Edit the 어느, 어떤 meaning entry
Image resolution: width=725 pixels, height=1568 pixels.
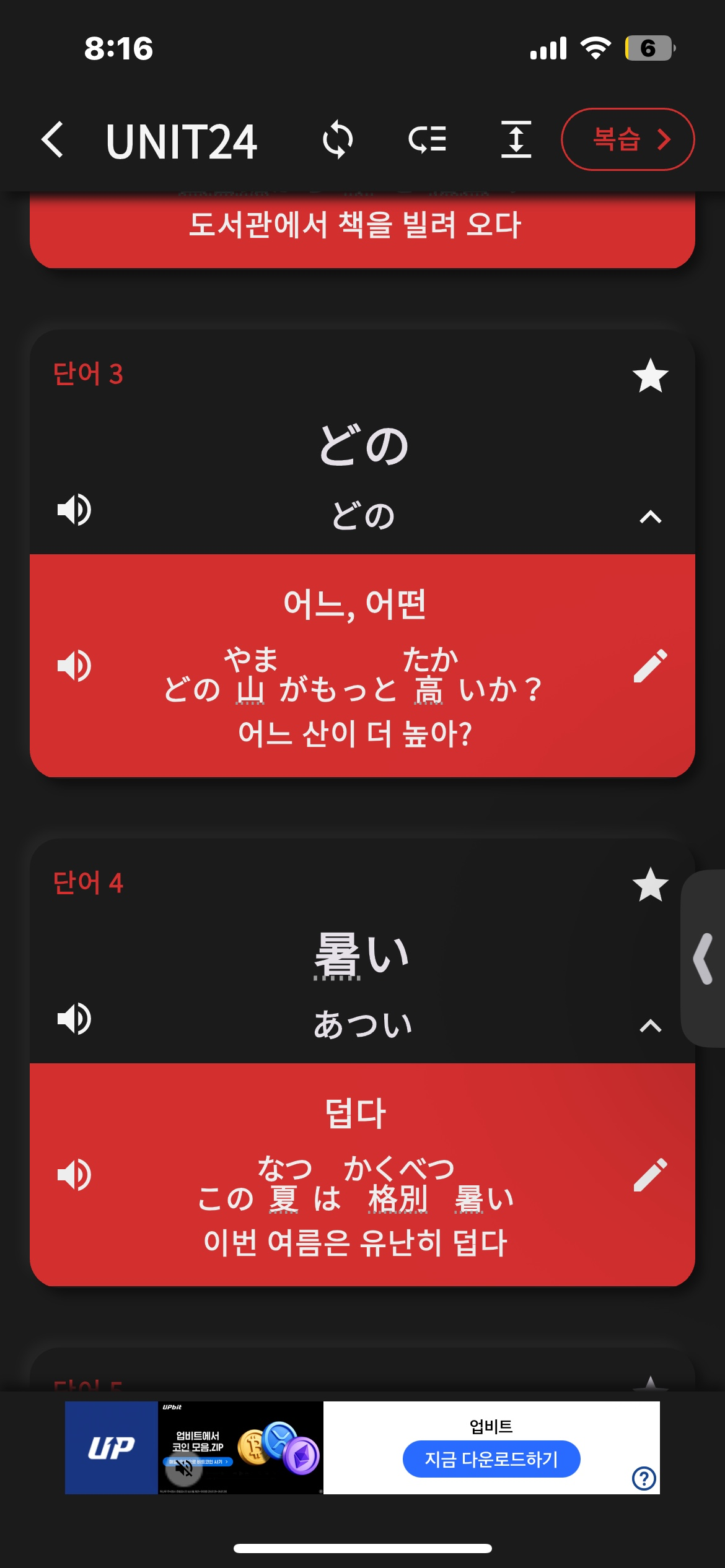pos(650,666)
